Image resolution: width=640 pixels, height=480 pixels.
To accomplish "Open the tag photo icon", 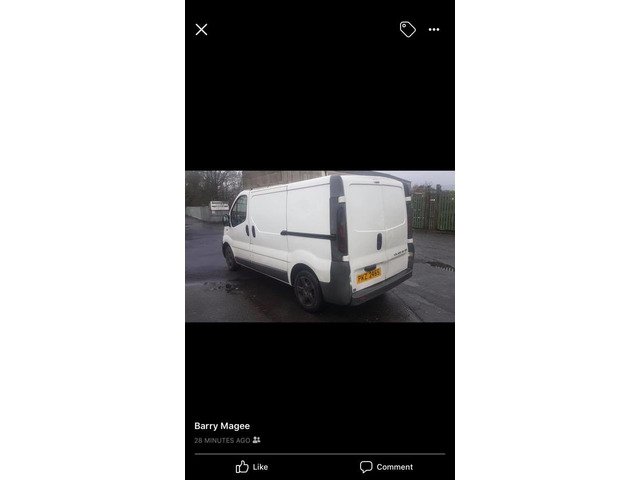I will point(407,30).
